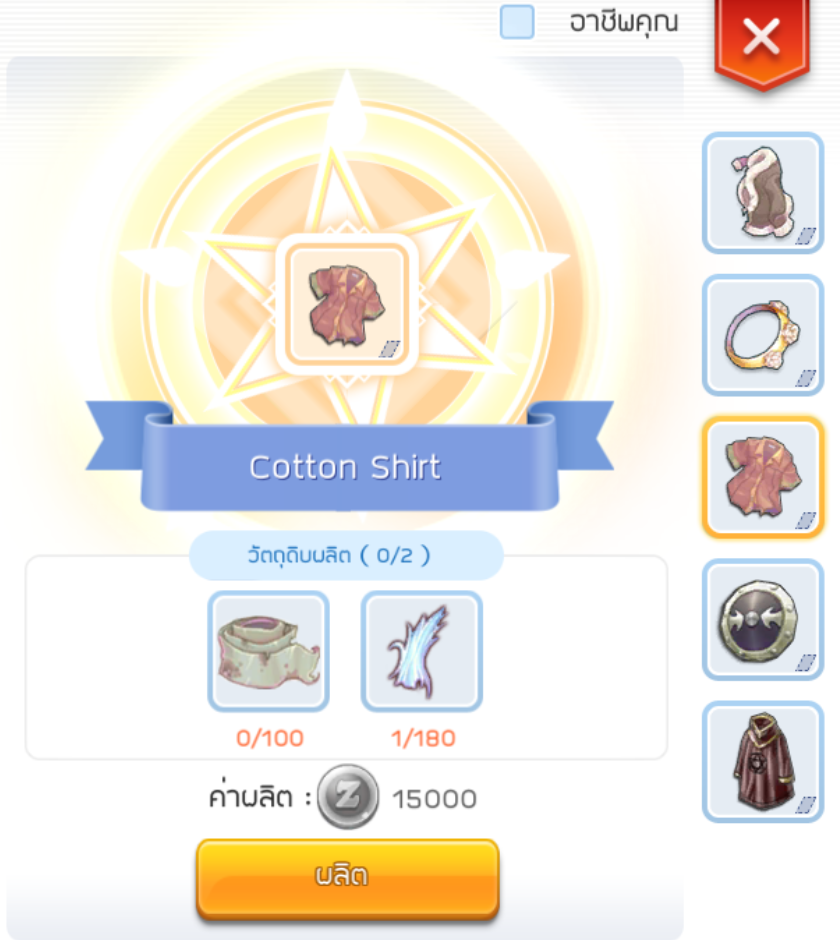Open the Cotton Shirt icon above the banner

(346, 304)
